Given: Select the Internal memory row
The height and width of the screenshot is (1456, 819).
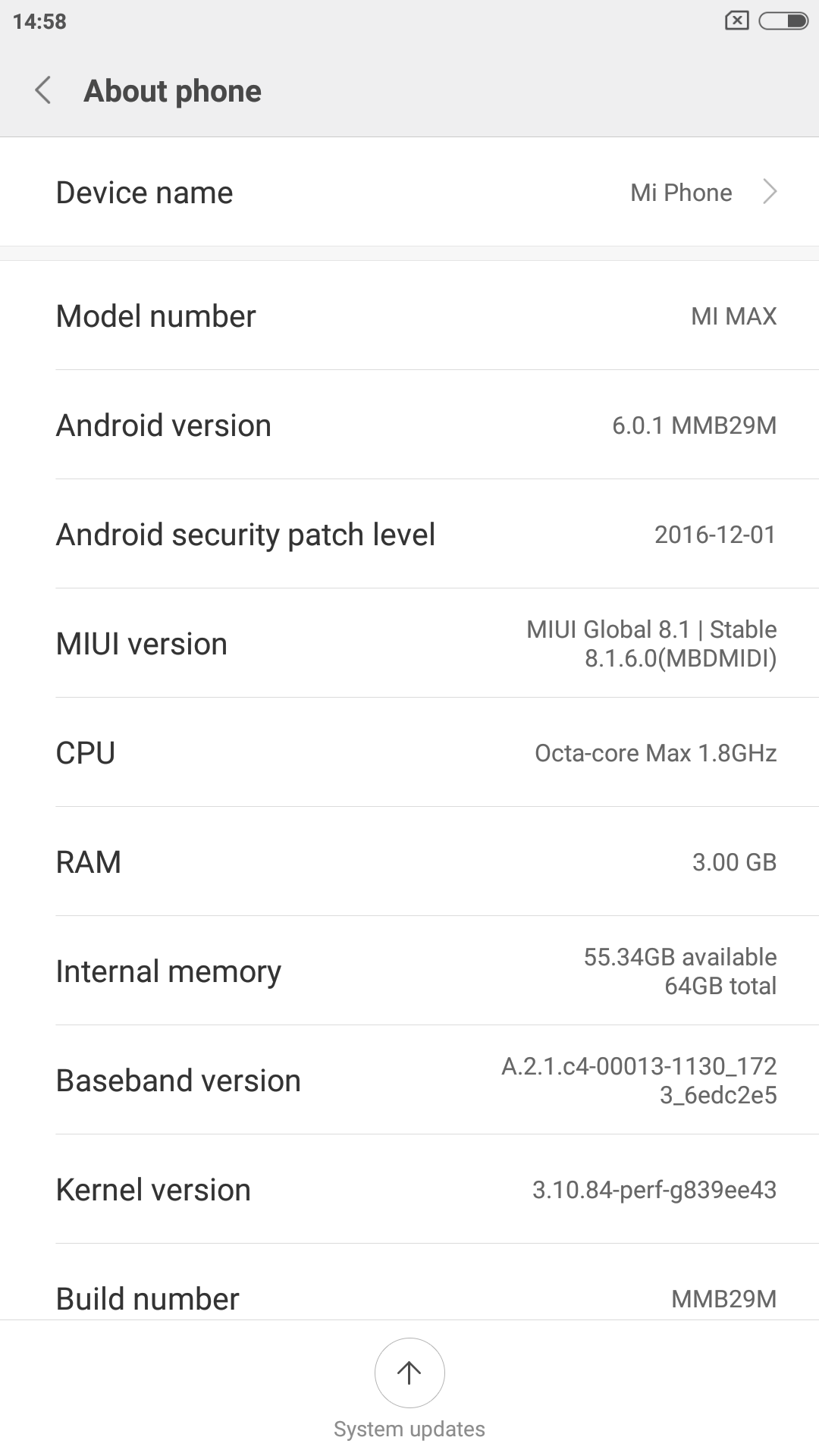Looking at the screenshot, I should tap(409, 971).
